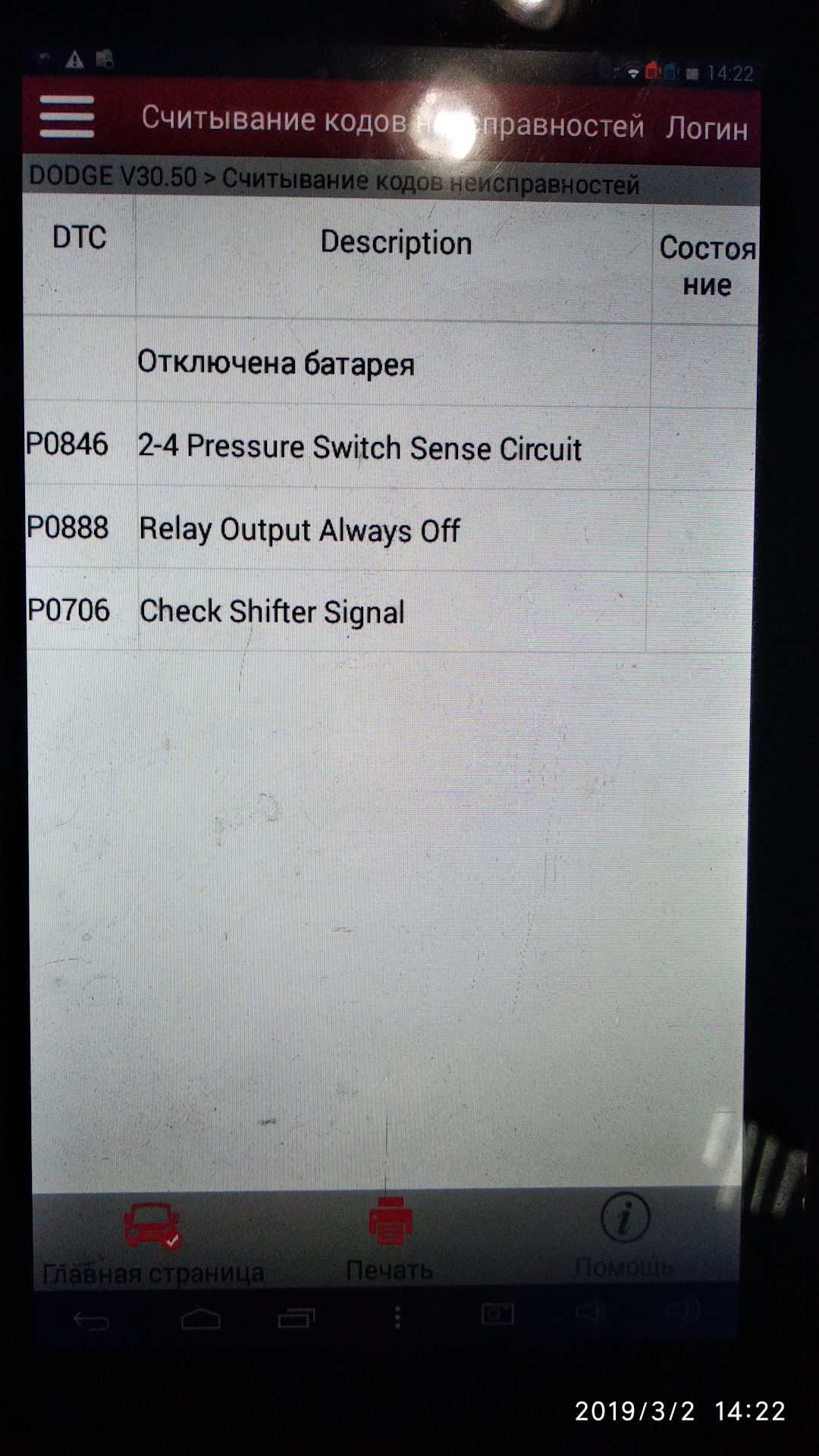
Task: Tap the Логин button
Action: [x=706, y=128]
